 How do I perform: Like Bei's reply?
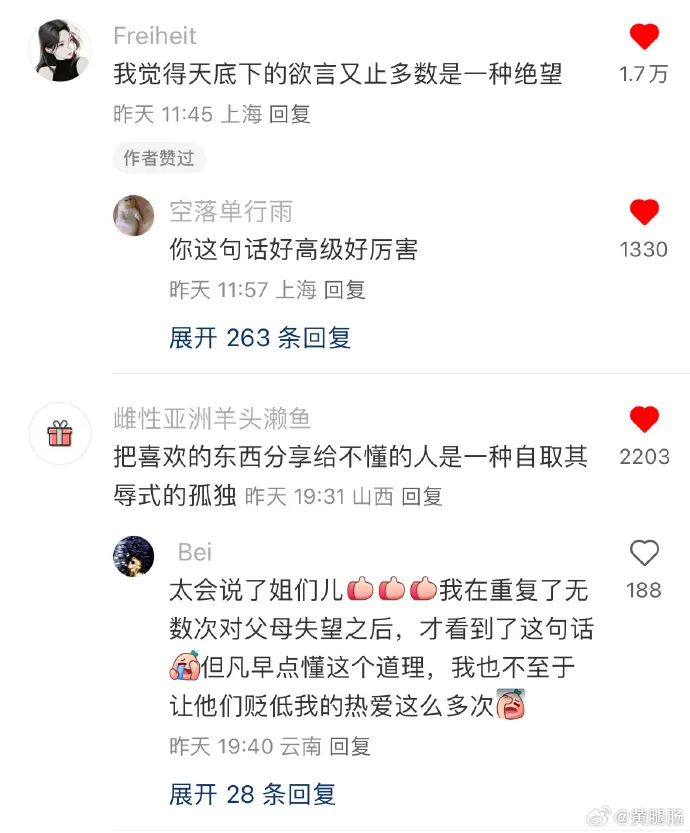tap(644, 553)
